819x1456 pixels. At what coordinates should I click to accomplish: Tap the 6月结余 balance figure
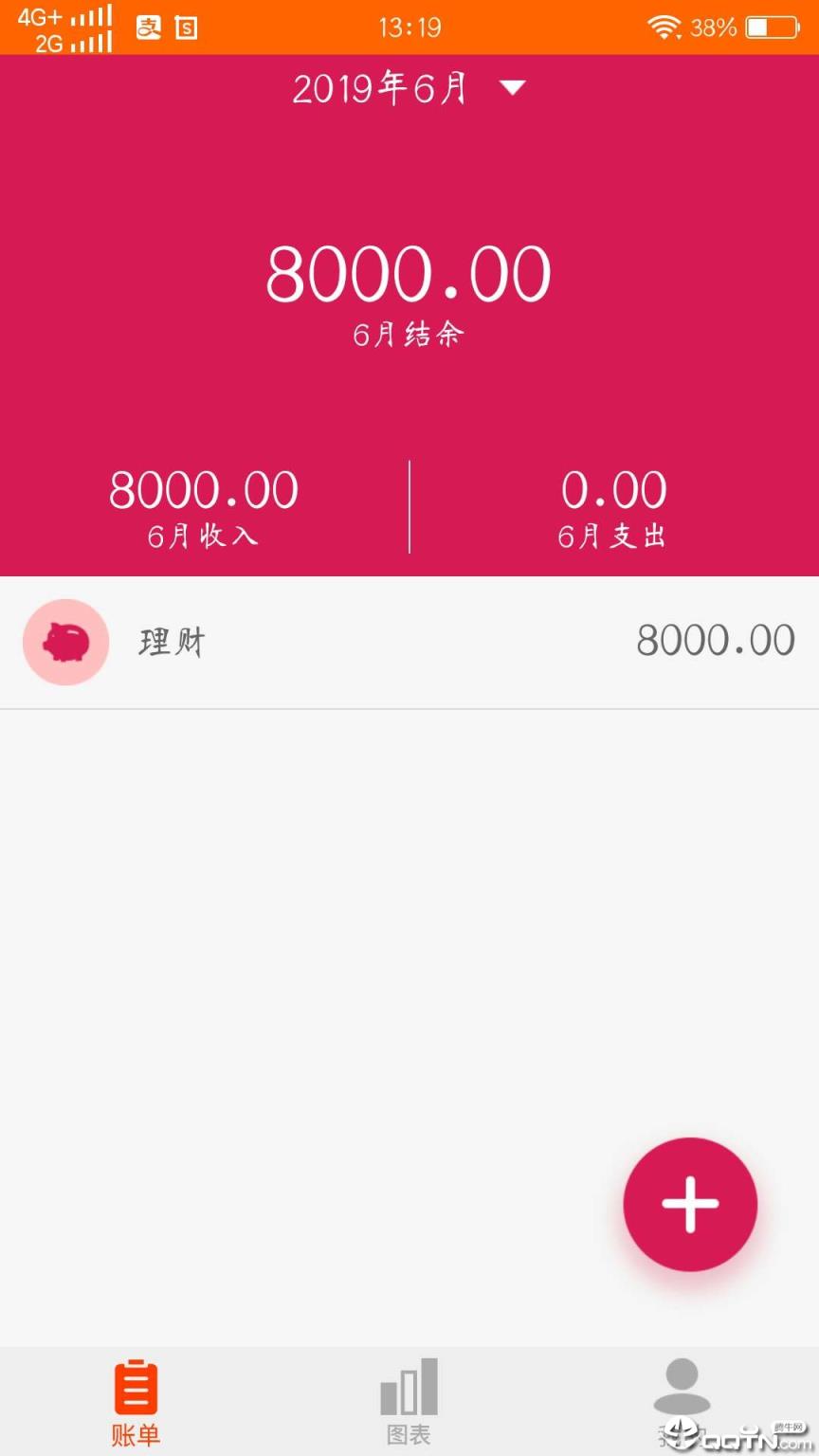[x=408, y=273]
